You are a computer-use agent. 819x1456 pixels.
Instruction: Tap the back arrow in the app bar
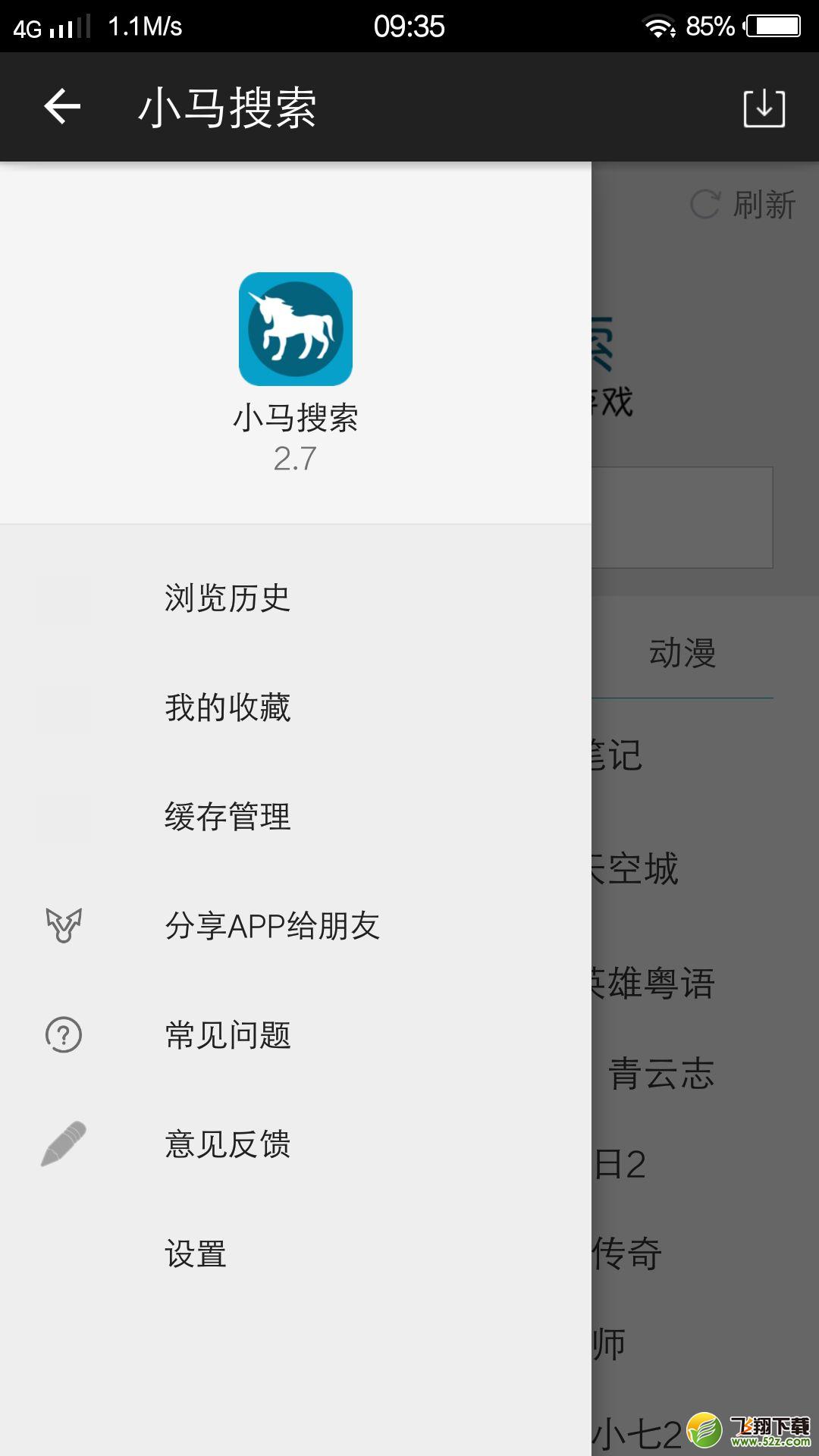[62, 106]
